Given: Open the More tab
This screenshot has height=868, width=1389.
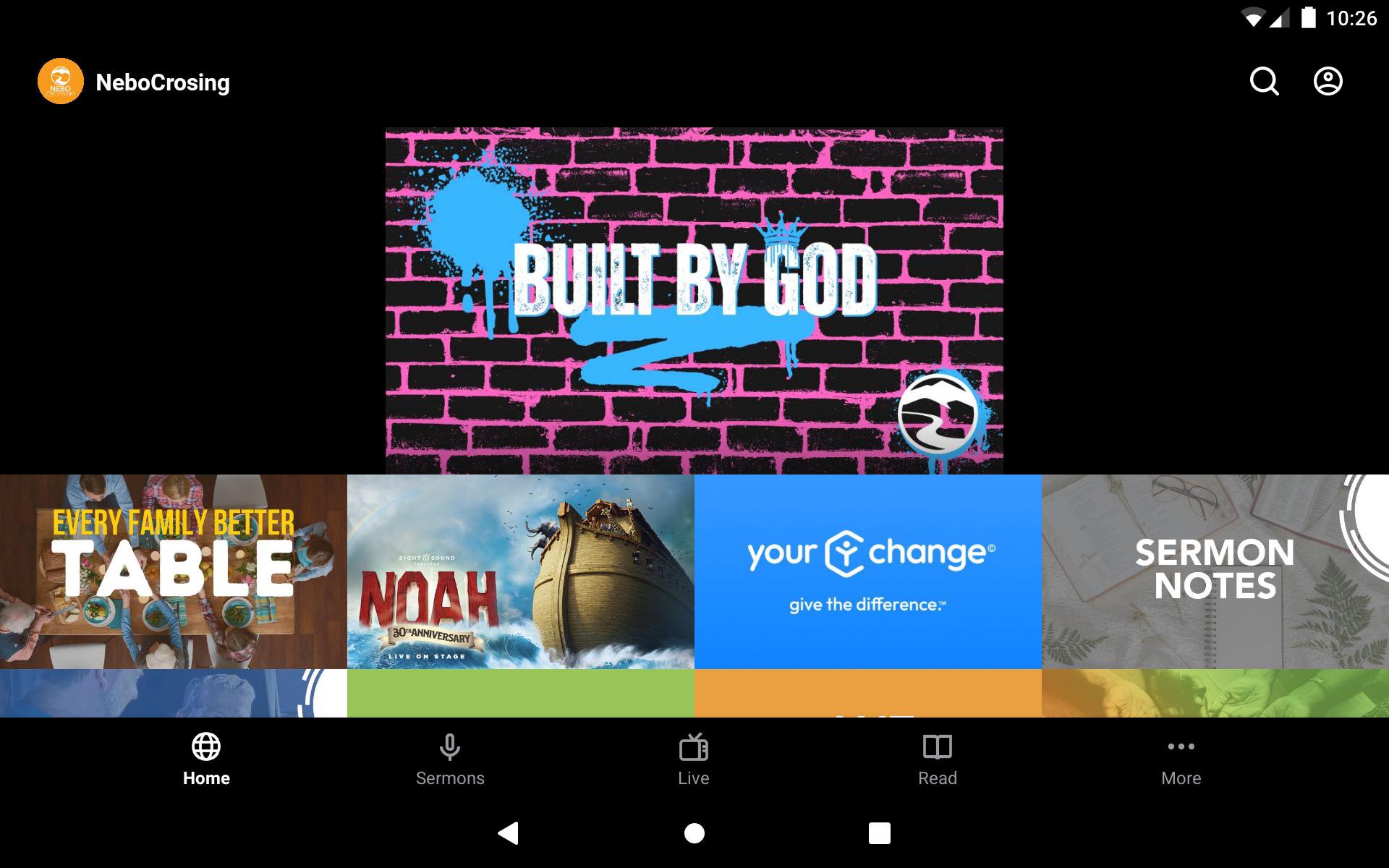Looking at the screenshot, I should click(x=1181, y=759).
